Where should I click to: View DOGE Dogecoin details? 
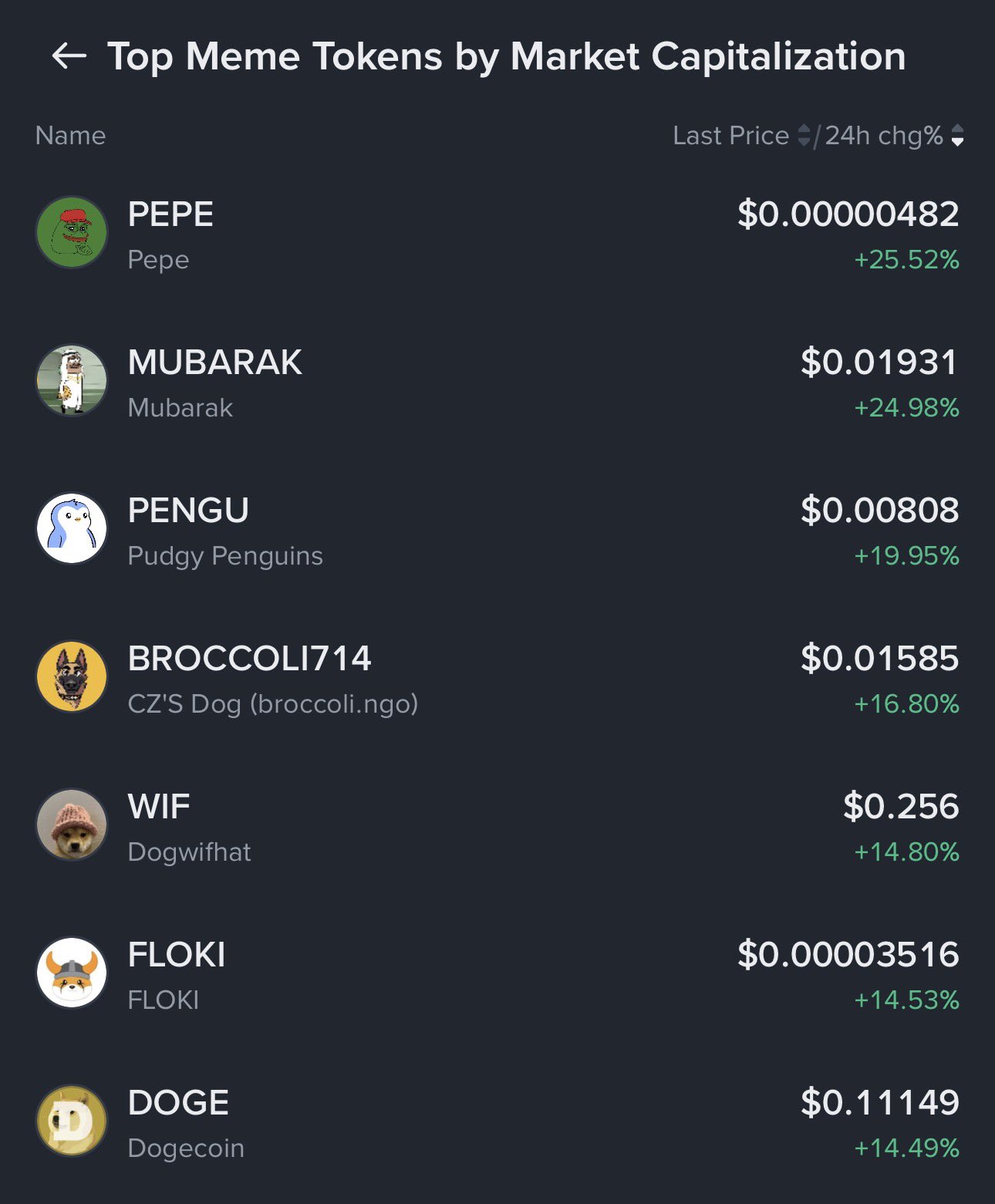(497, 1123)
